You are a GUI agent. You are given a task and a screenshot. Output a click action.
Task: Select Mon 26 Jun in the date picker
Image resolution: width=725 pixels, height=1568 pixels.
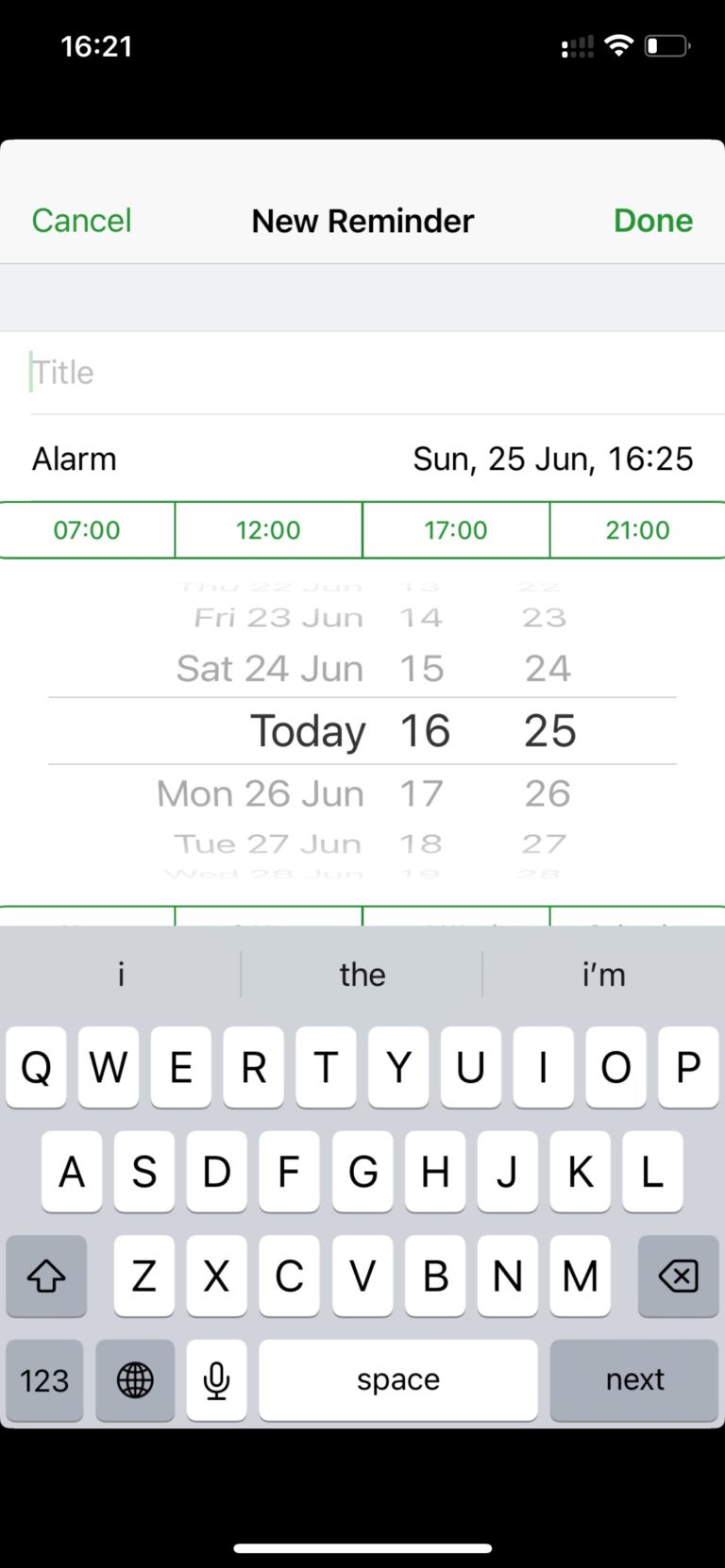[x=260, y=793]
